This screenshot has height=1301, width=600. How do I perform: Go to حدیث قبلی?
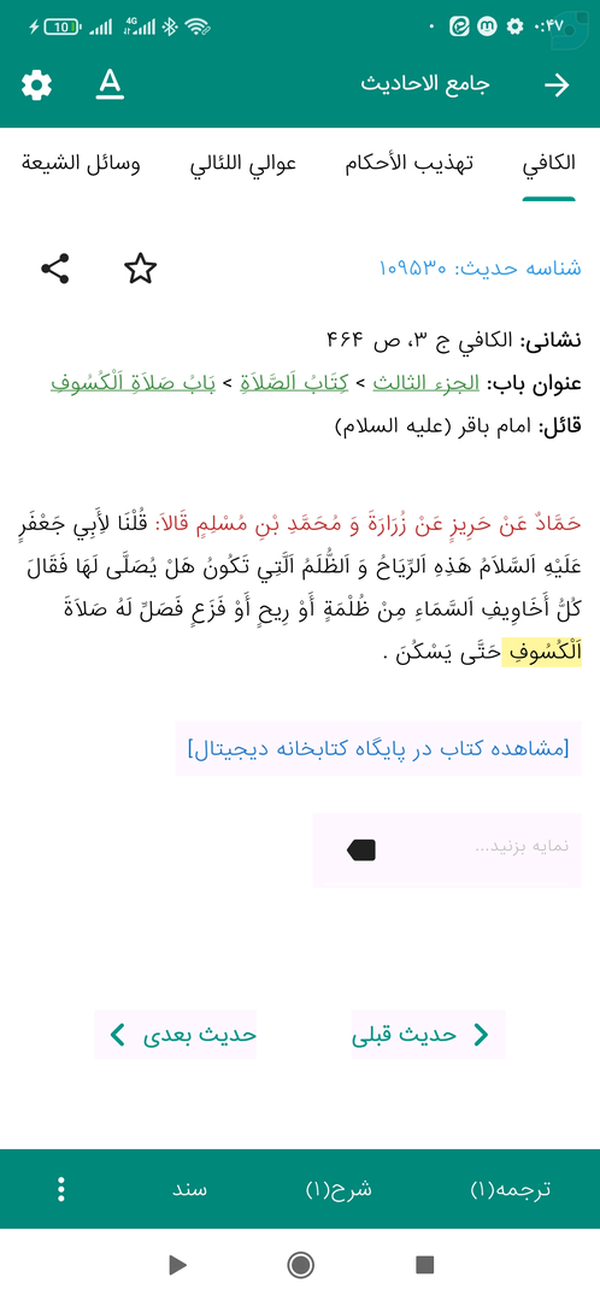tap(428, 1035)
